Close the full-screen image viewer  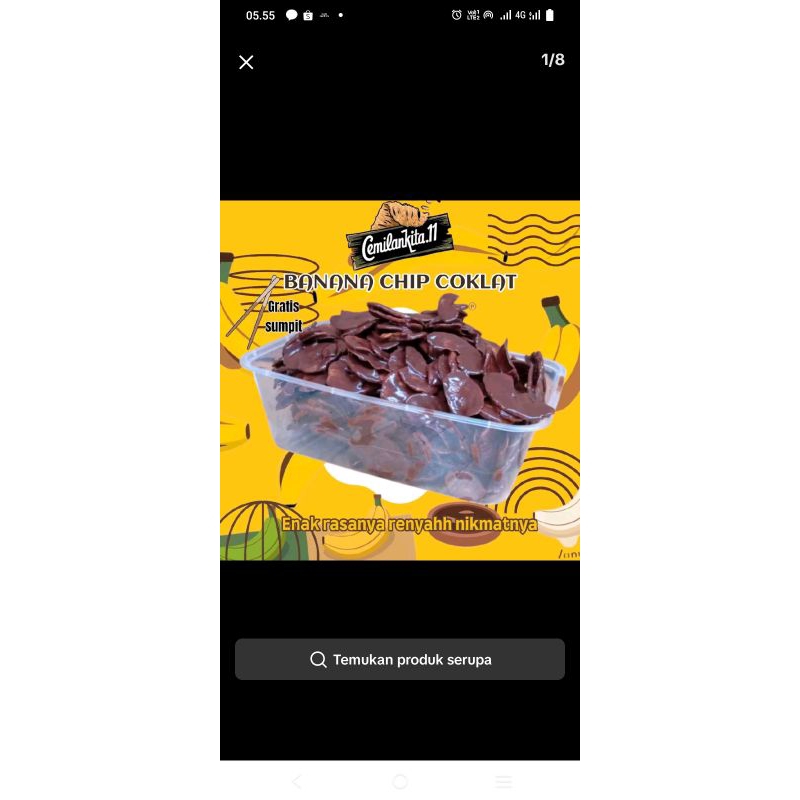[x=246, y=62]
